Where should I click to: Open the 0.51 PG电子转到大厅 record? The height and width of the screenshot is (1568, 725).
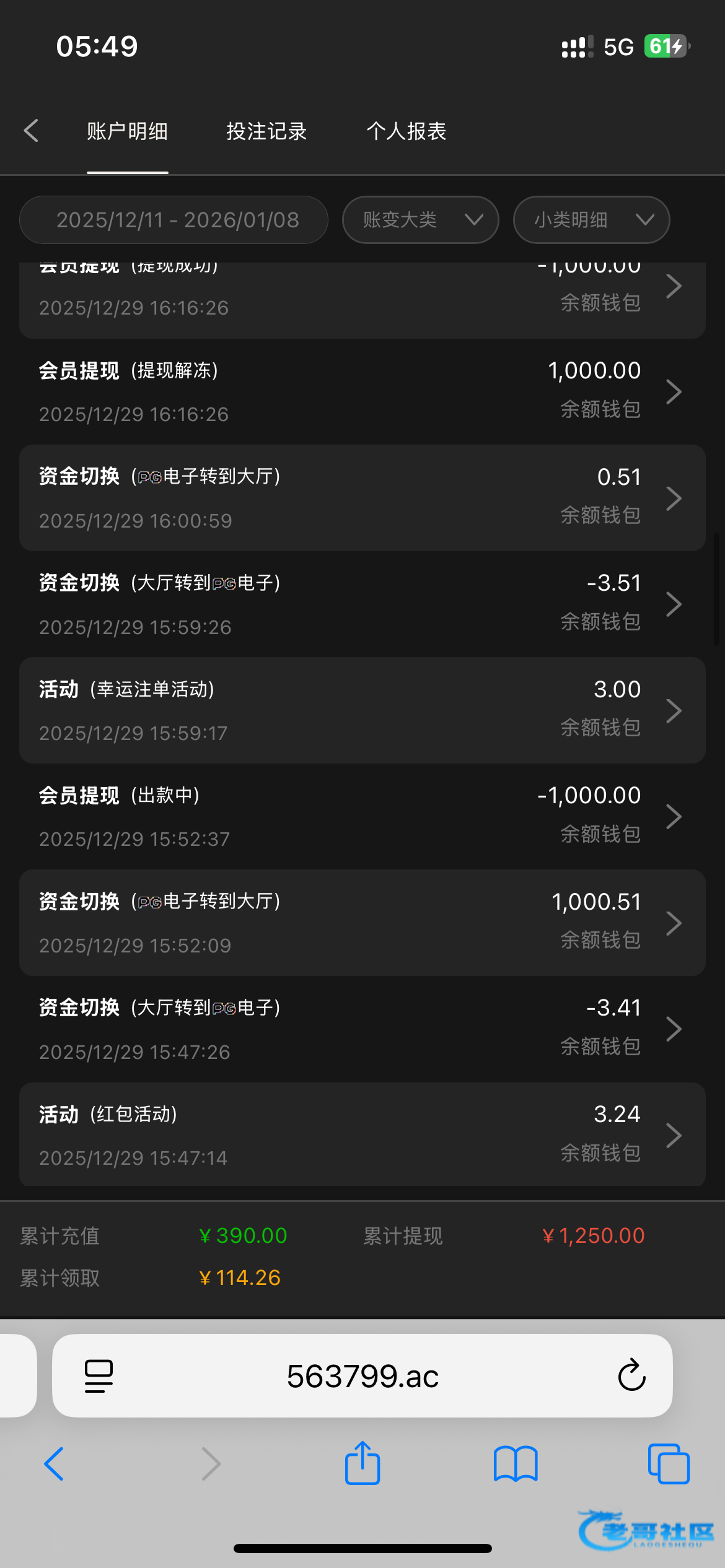[362, 498]
